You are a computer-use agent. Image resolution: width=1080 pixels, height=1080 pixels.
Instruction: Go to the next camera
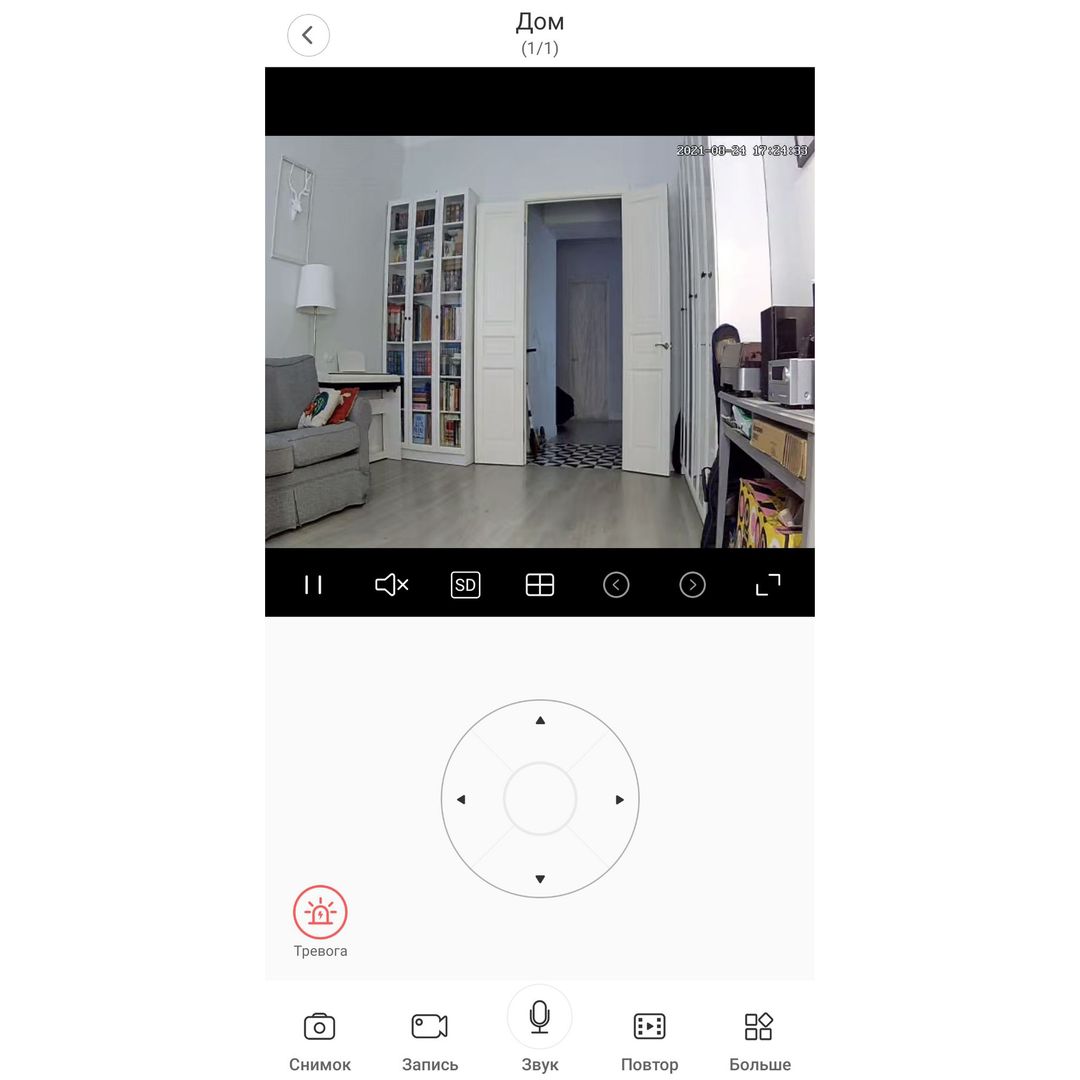point(692,585)
